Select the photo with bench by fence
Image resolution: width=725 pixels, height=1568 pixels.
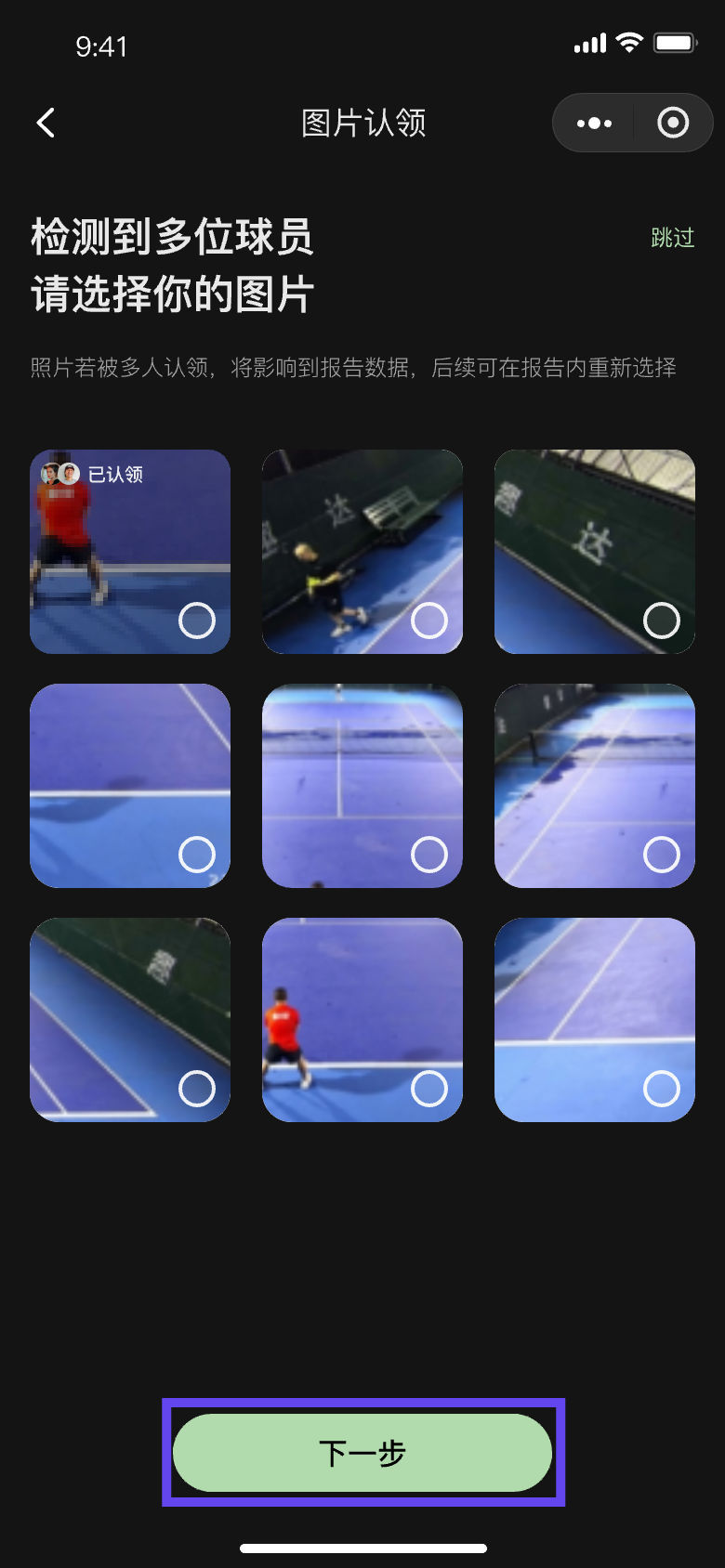428,620
